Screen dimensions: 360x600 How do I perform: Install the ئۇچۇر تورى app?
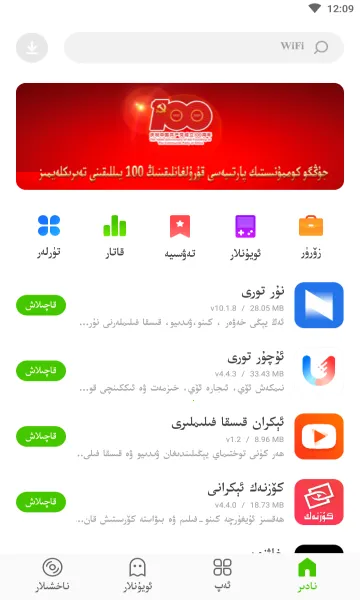[41, 371]
